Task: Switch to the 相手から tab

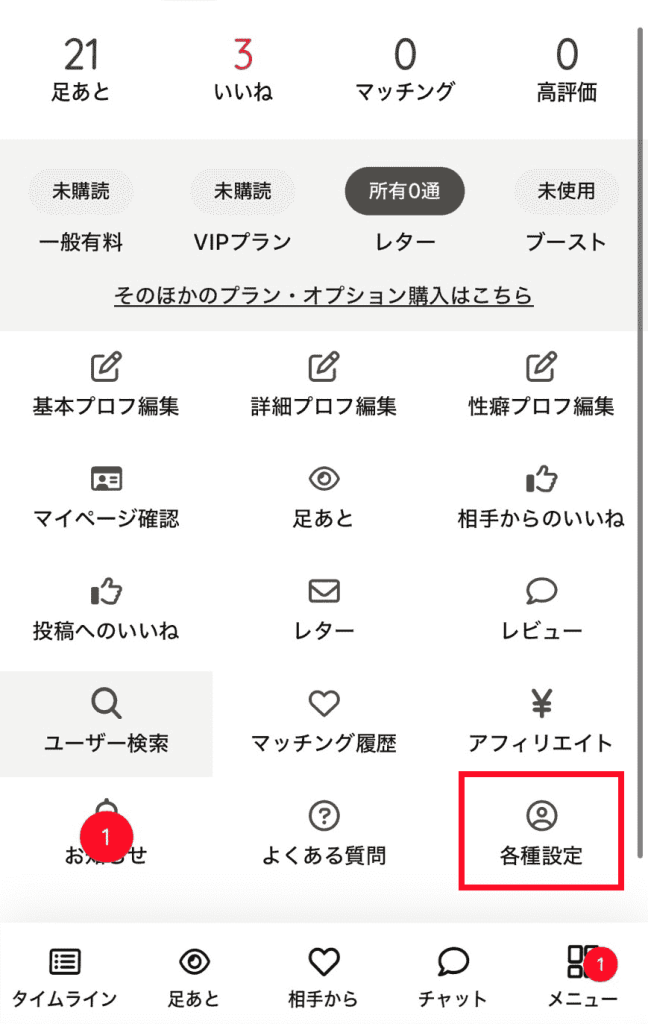Action: (323, 977)
